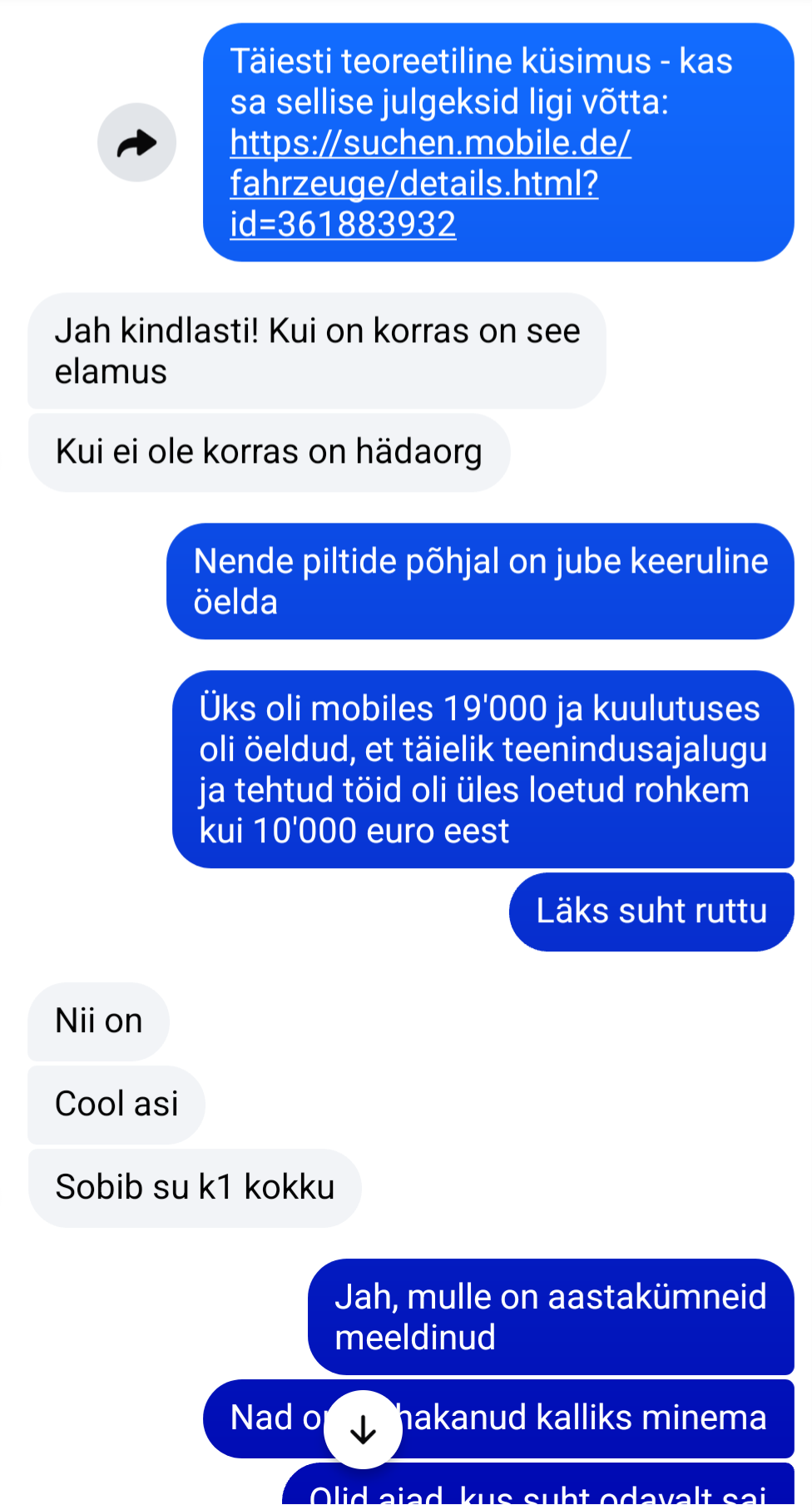The image size is (812, 1510).
Task: Click the 'Jah kindlasti! Kui on korras' bubble
Action: [319, 350]
